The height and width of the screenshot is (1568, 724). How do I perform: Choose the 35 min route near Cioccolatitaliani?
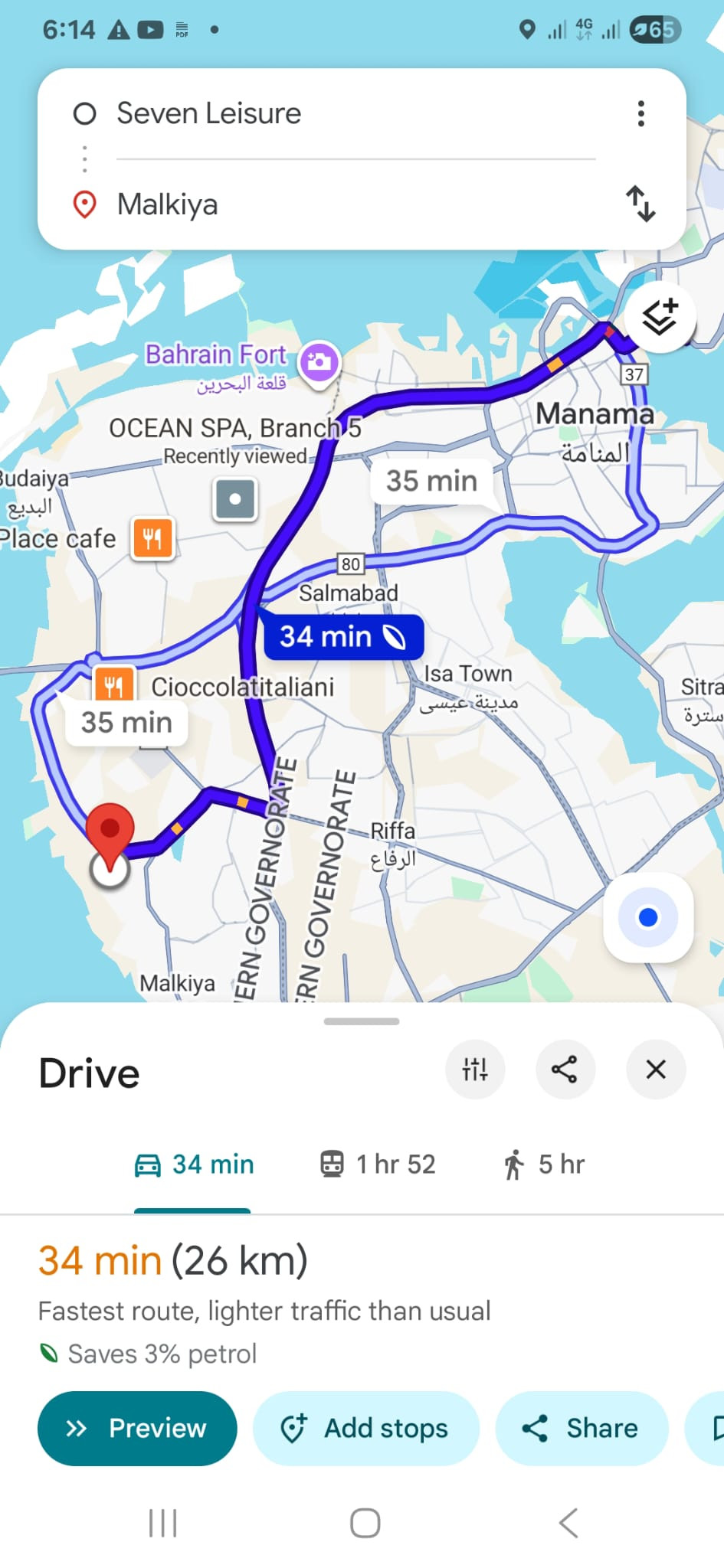(x=126, y=723)
